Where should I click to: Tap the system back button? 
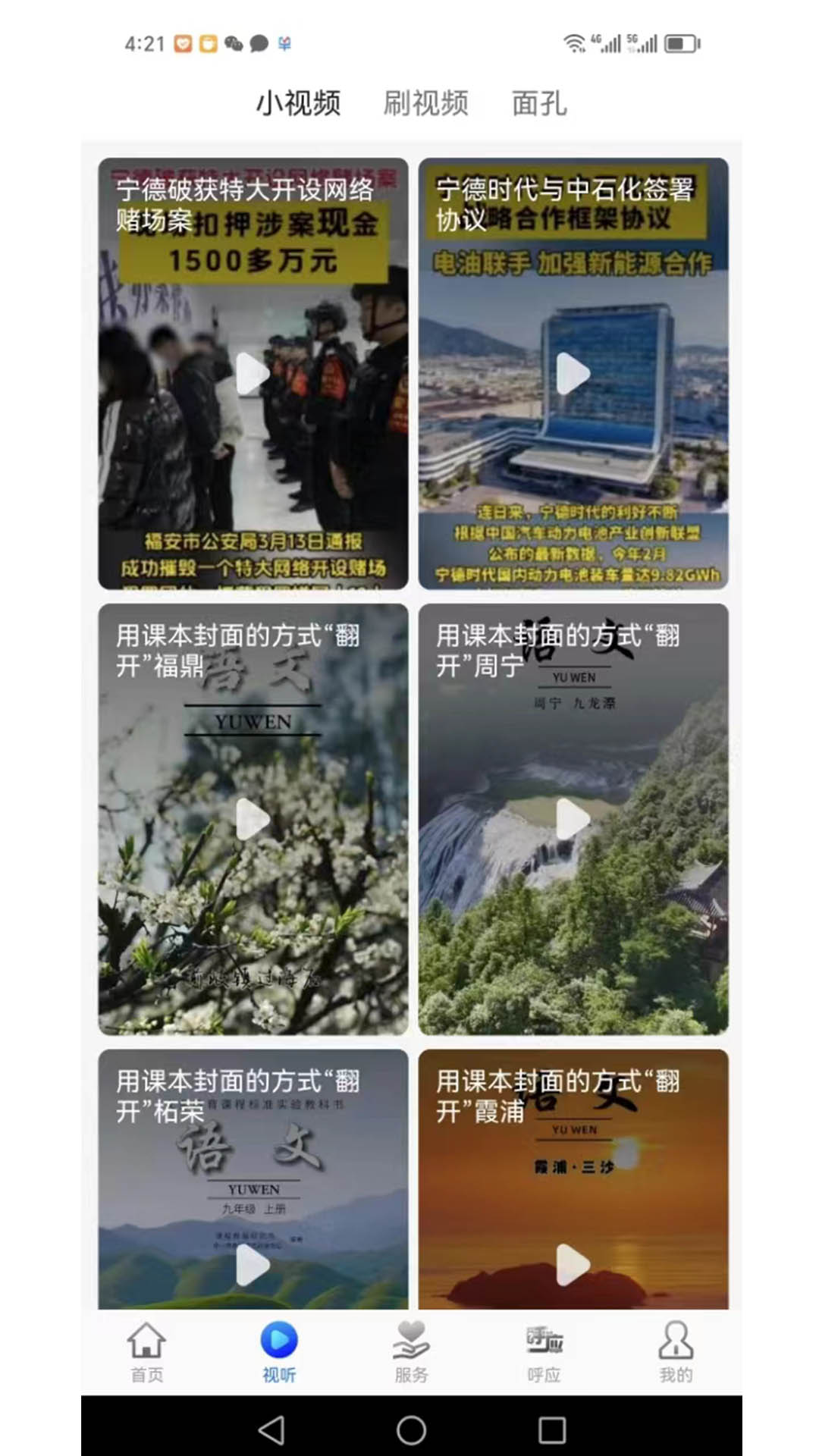click(x=271, y=1430)
